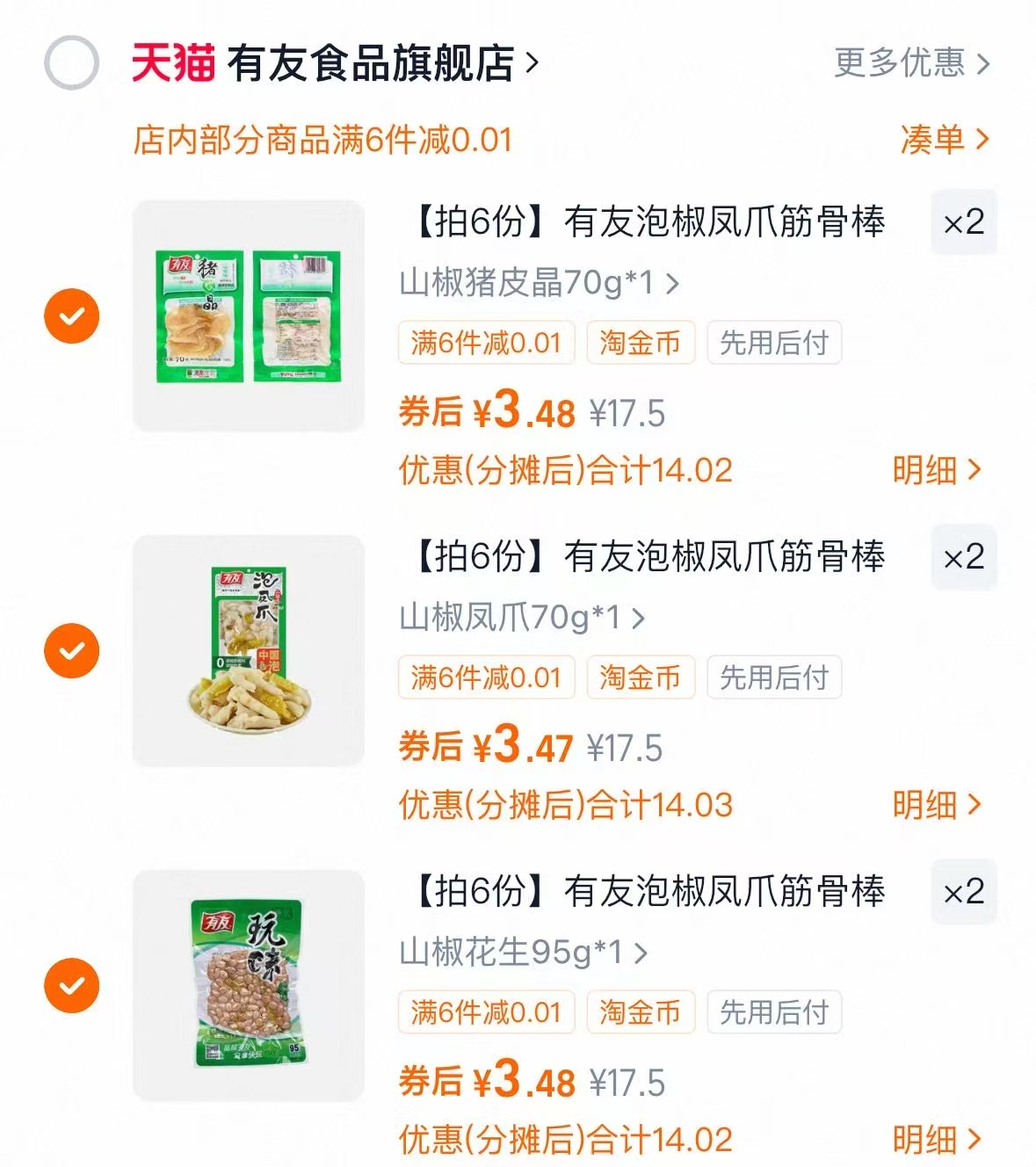
Task: Click the 满6件减0.01 tag on the third product
Action: (x=486, y=1011)
